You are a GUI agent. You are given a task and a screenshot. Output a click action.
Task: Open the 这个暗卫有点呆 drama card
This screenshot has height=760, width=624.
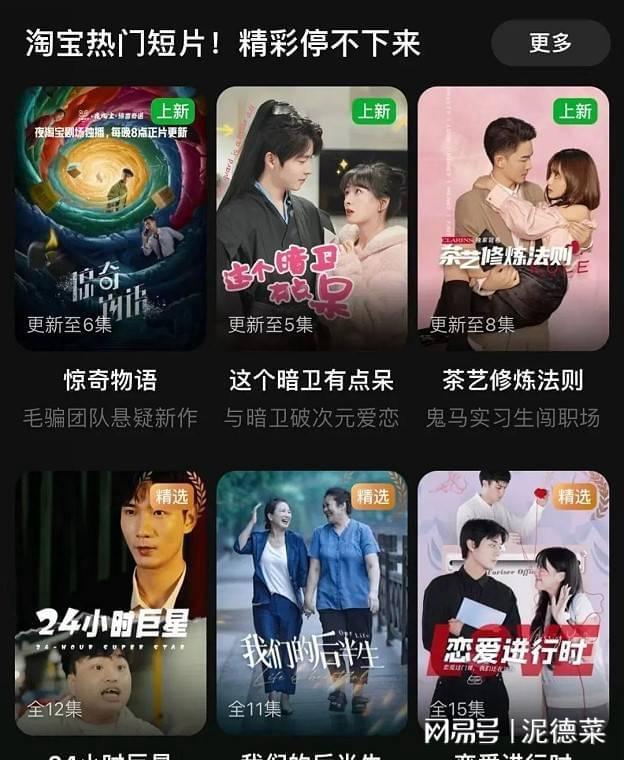click(x=311, y=218)
